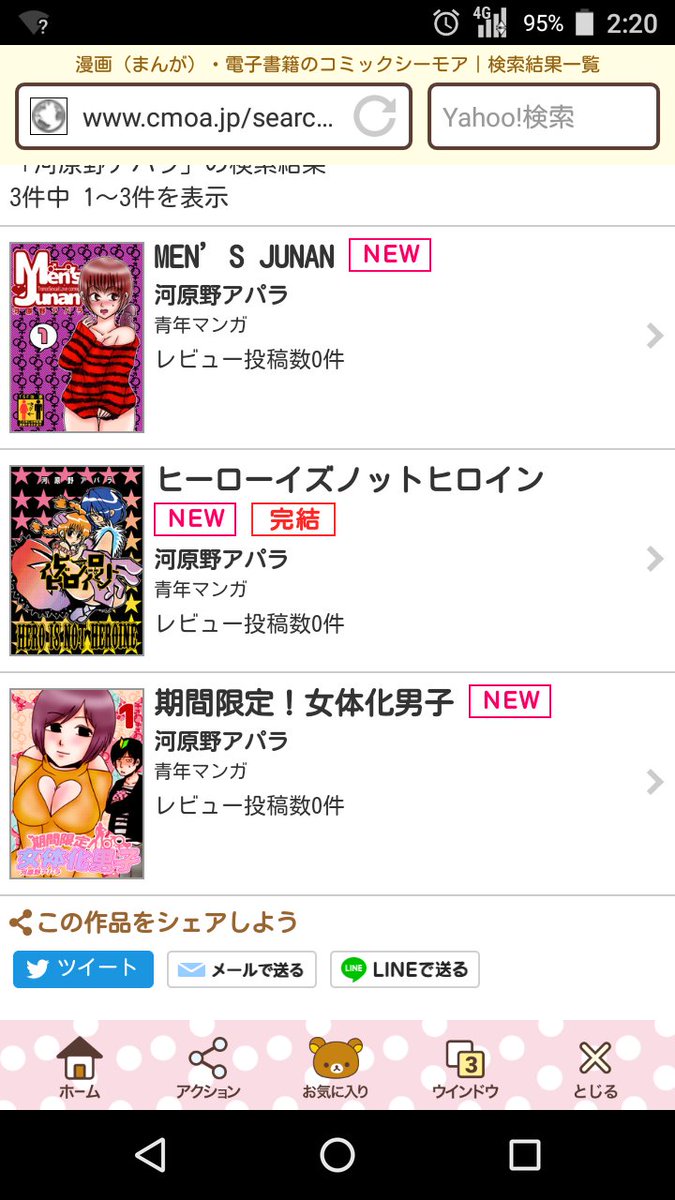The width and height of the screenshot is (675, 1200).
Task: Share via the ツイート button
Action: coord(83,969)
